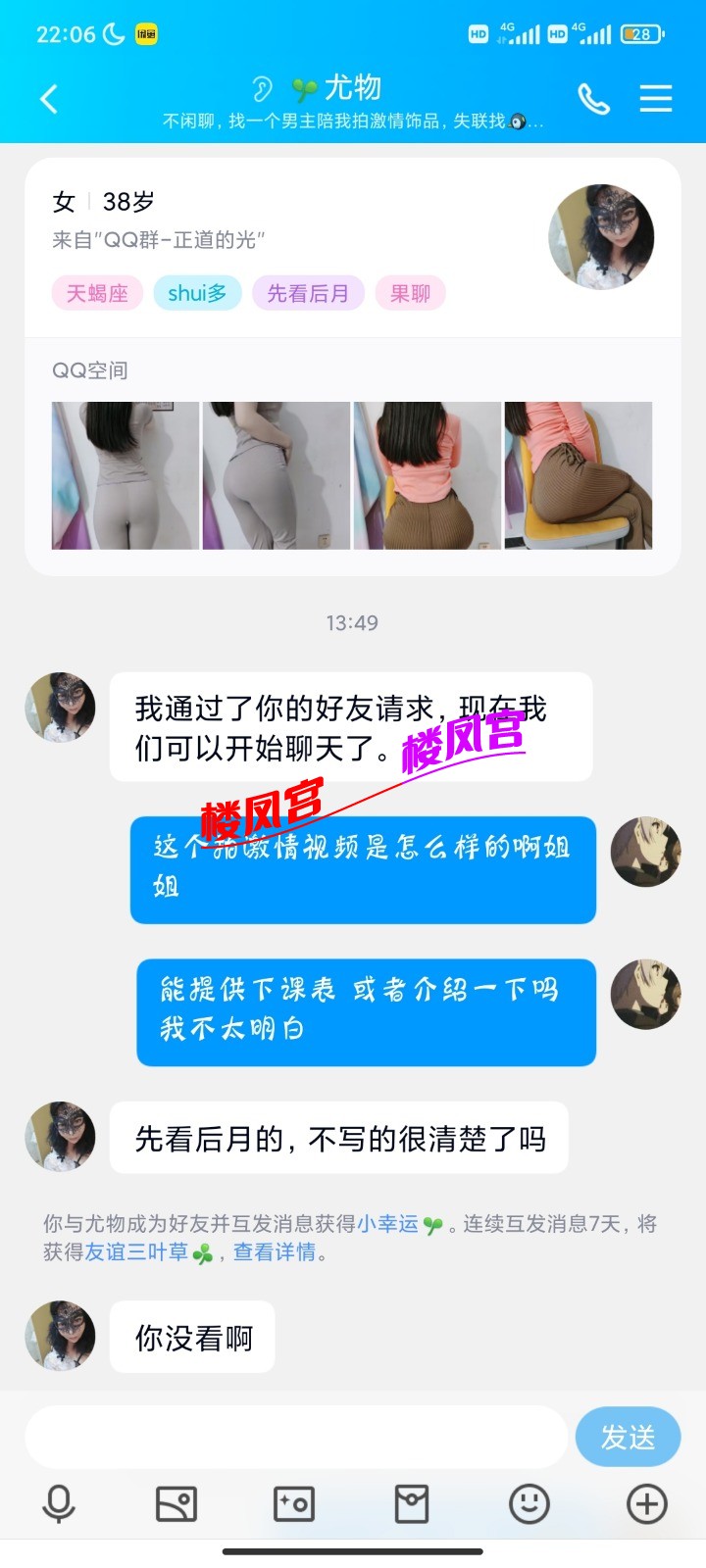Tap the contact's masked avatar photo
The width and height of the screenshot is (706, 1568).
pyautogui.click(x=602, y=236)
